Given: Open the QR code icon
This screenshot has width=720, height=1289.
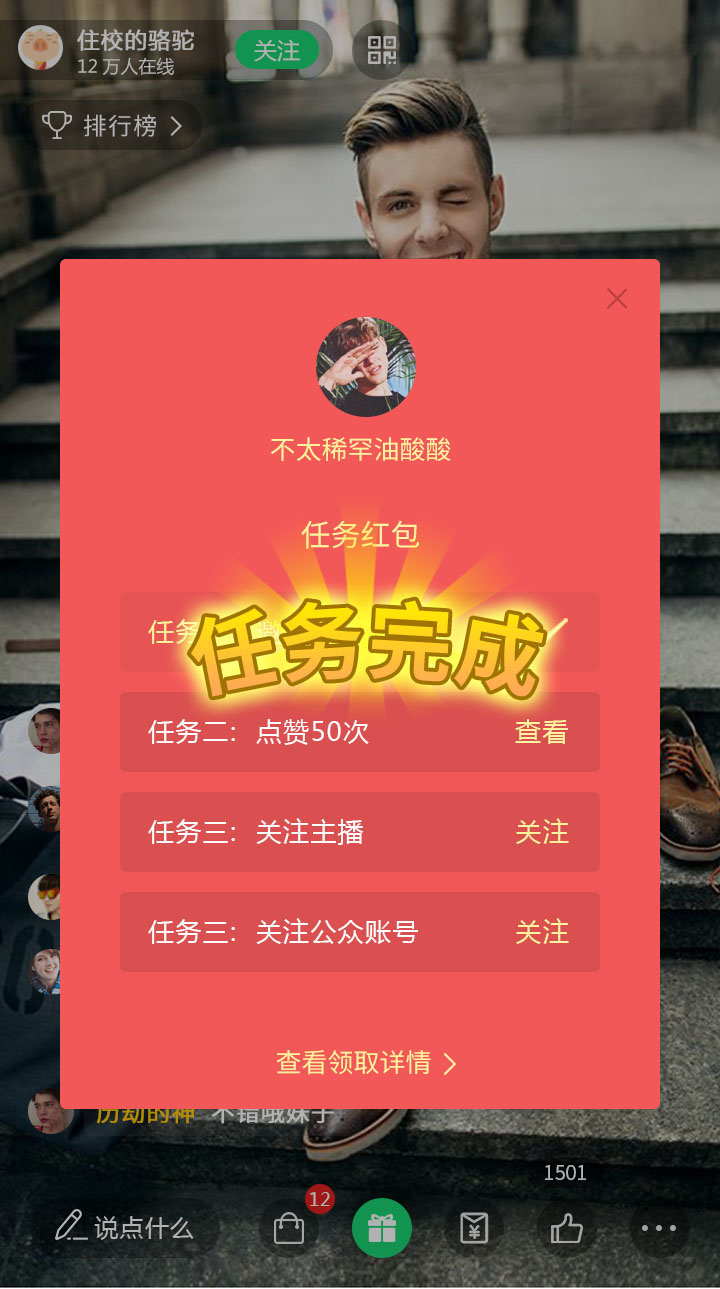Looking at the screenshot, I should point(382,50).
